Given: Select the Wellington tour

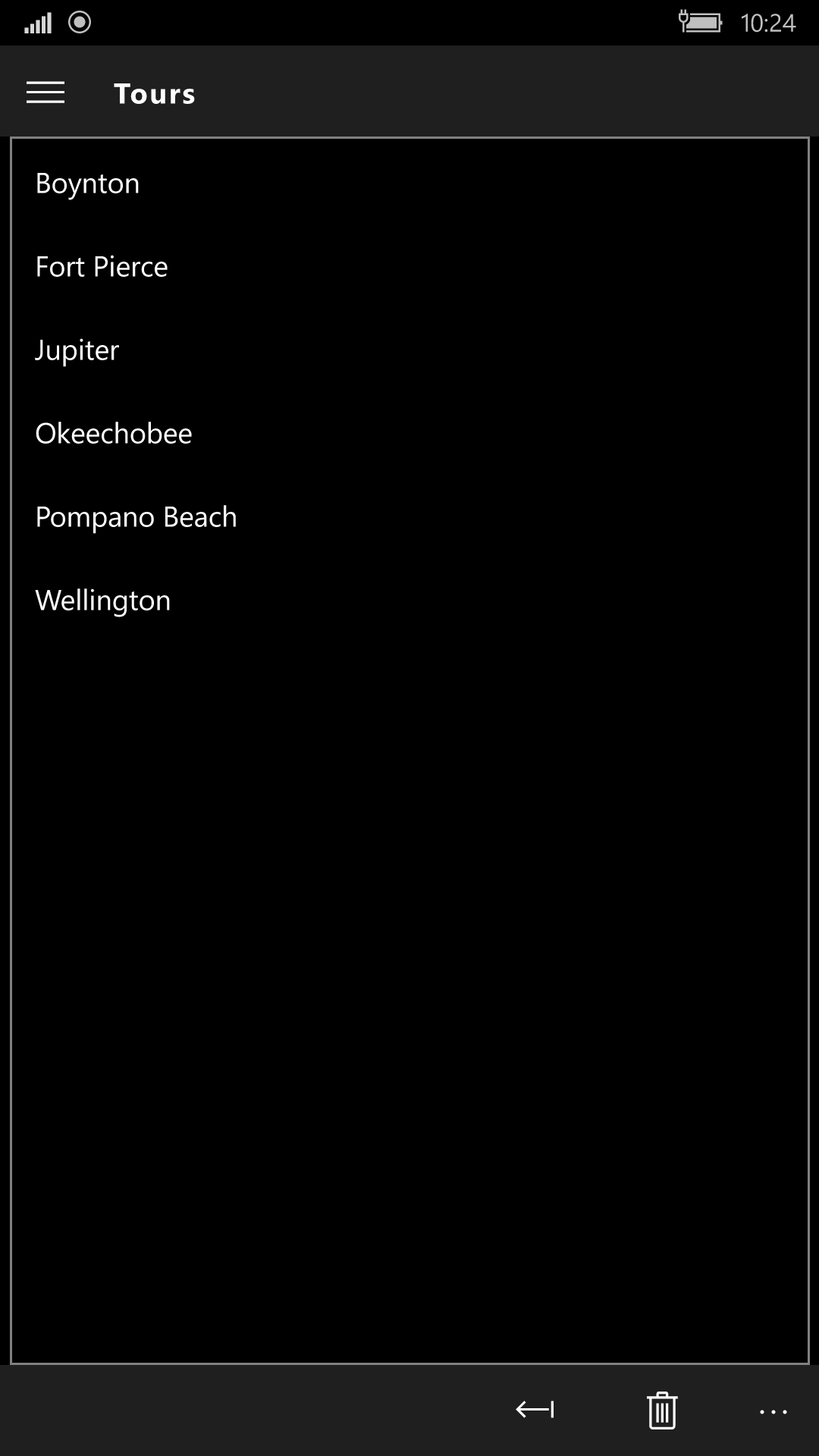Looking at the screenshot, I should point(409,601).
